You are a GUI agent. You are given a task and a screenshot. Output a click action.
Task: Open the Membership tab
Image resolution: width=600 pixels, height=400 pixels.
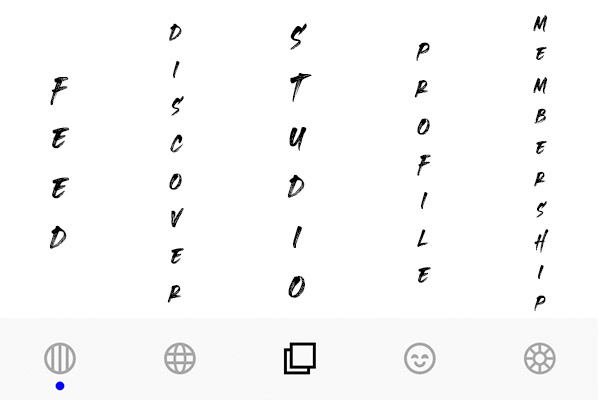(x=540, y=358)
